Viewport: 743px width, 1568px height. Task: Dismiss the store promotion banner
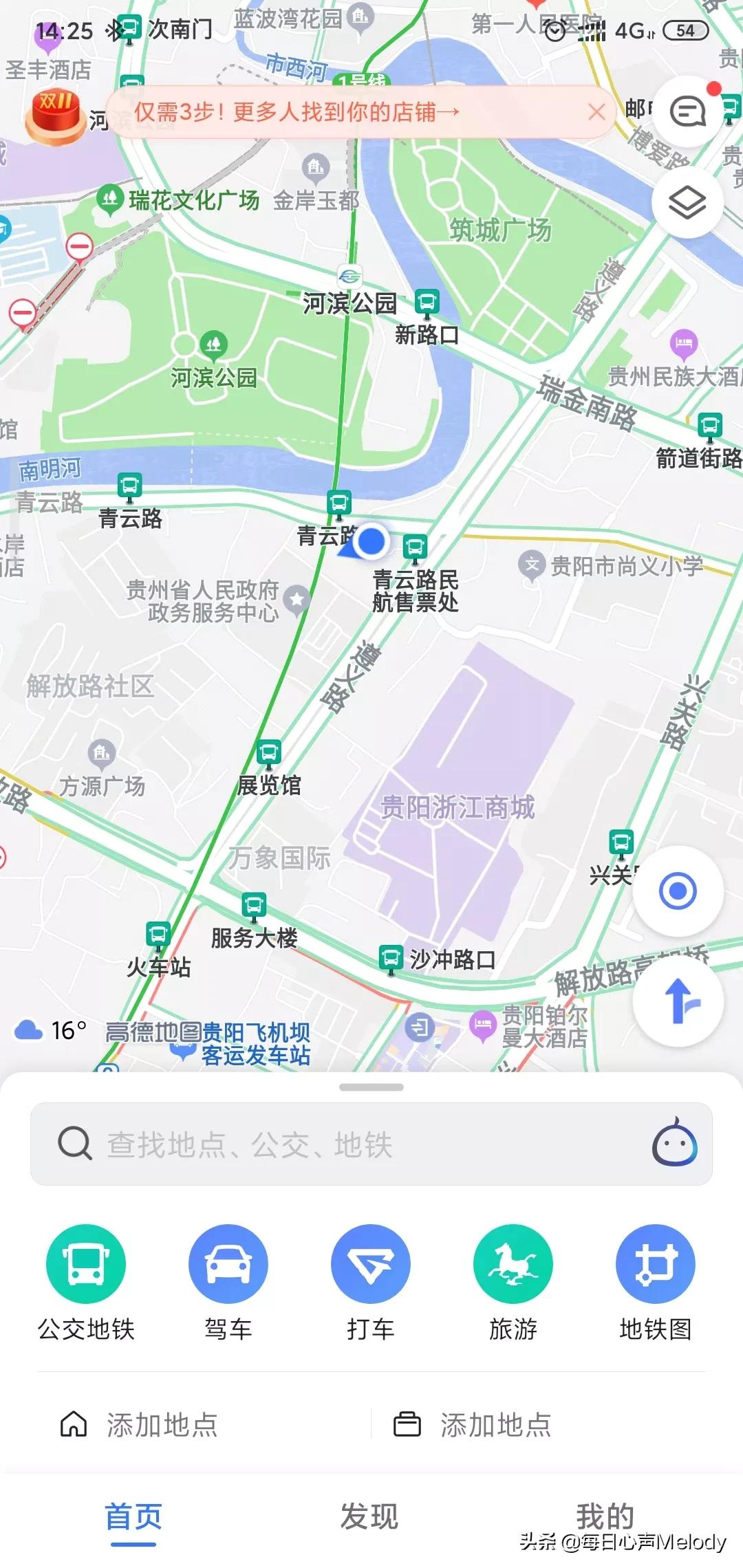(597, 112)
